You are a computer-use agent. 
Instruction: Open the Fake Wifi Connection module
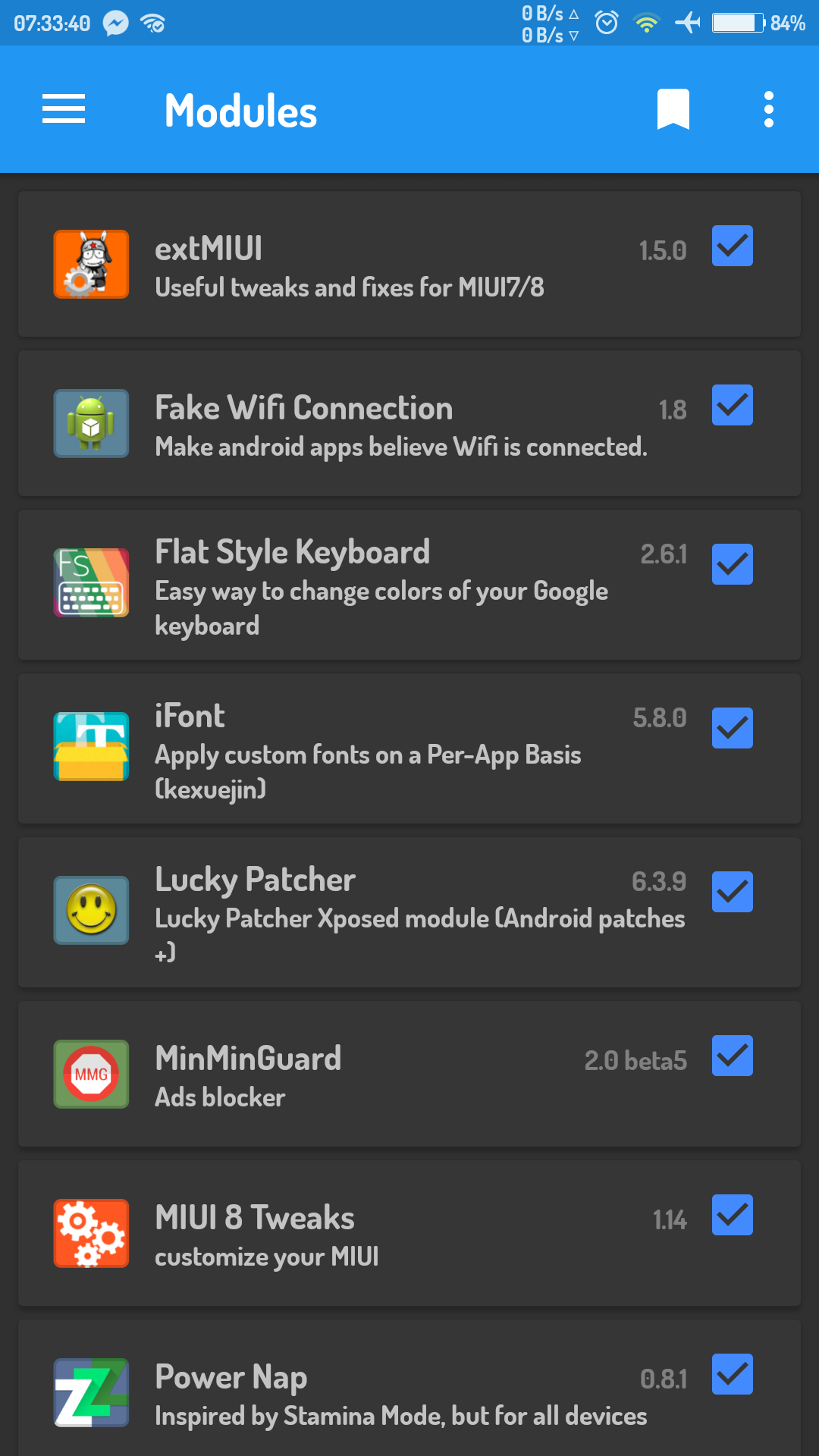coord(409,423)
